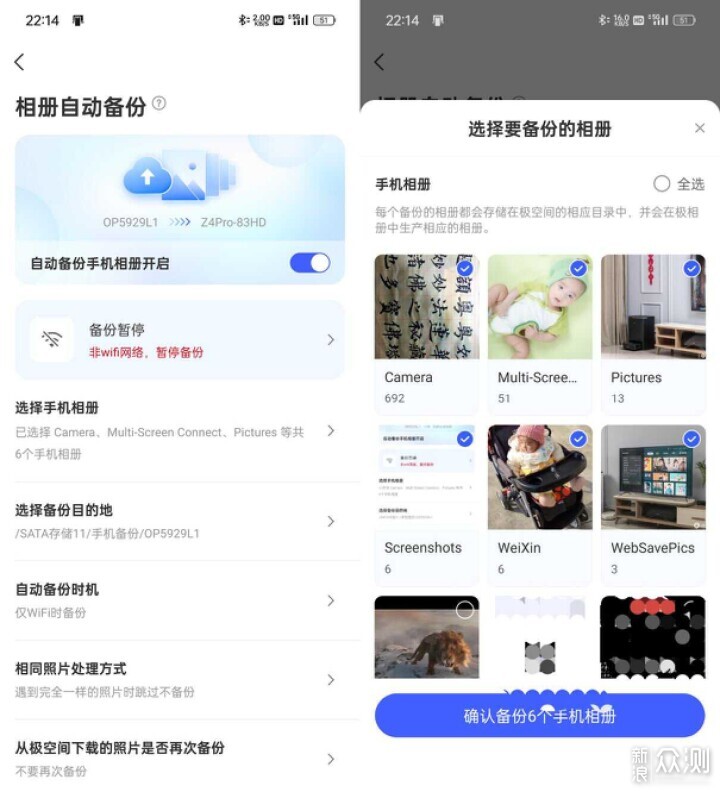Viewport: 720px width, 792px height.
Task: Open 选择备份目的地 setting
Action: pyautogui.click(x=175, y=521)
